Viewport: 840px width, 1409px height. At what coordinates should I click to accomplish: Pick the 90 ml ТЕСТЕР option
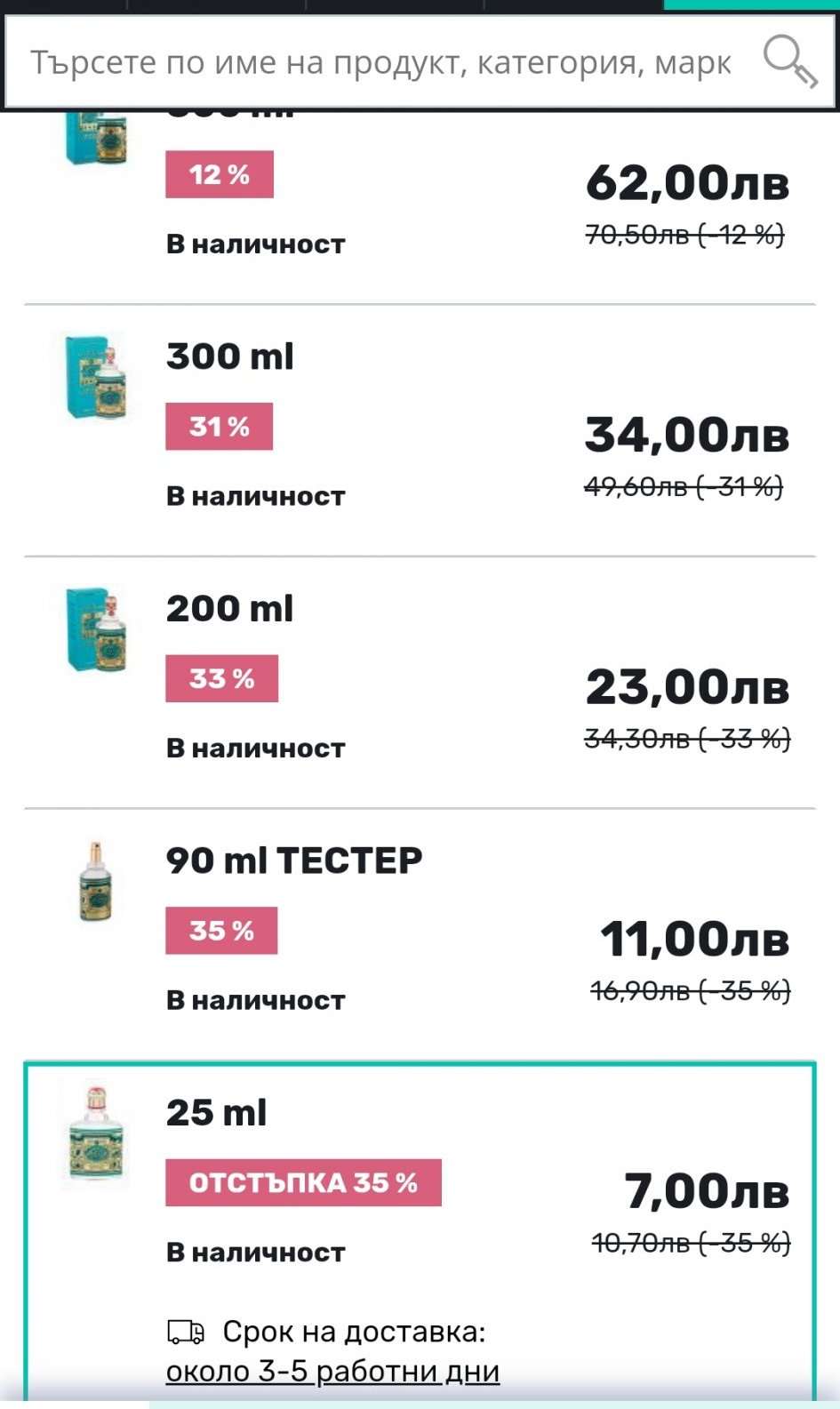[420, 934]
